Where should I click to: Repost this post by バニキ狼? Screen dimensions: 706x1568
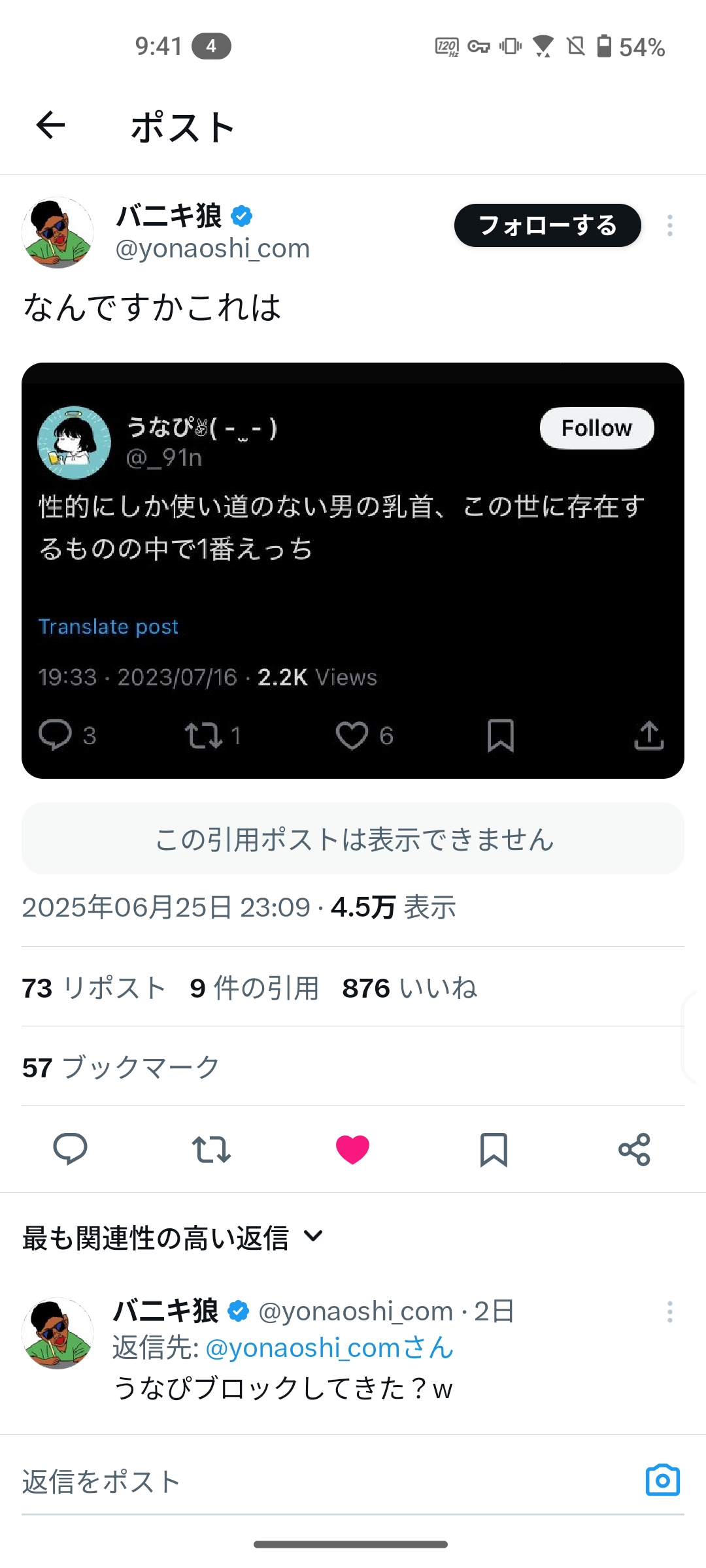[x=211, y=1149]
